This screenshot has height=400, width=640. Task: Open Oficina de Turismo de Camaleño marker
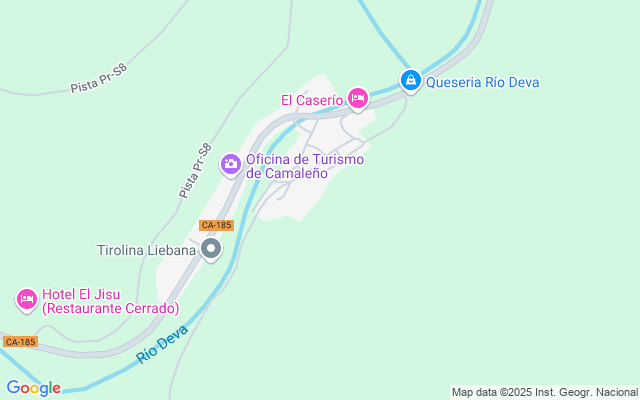tap(231, 163)
